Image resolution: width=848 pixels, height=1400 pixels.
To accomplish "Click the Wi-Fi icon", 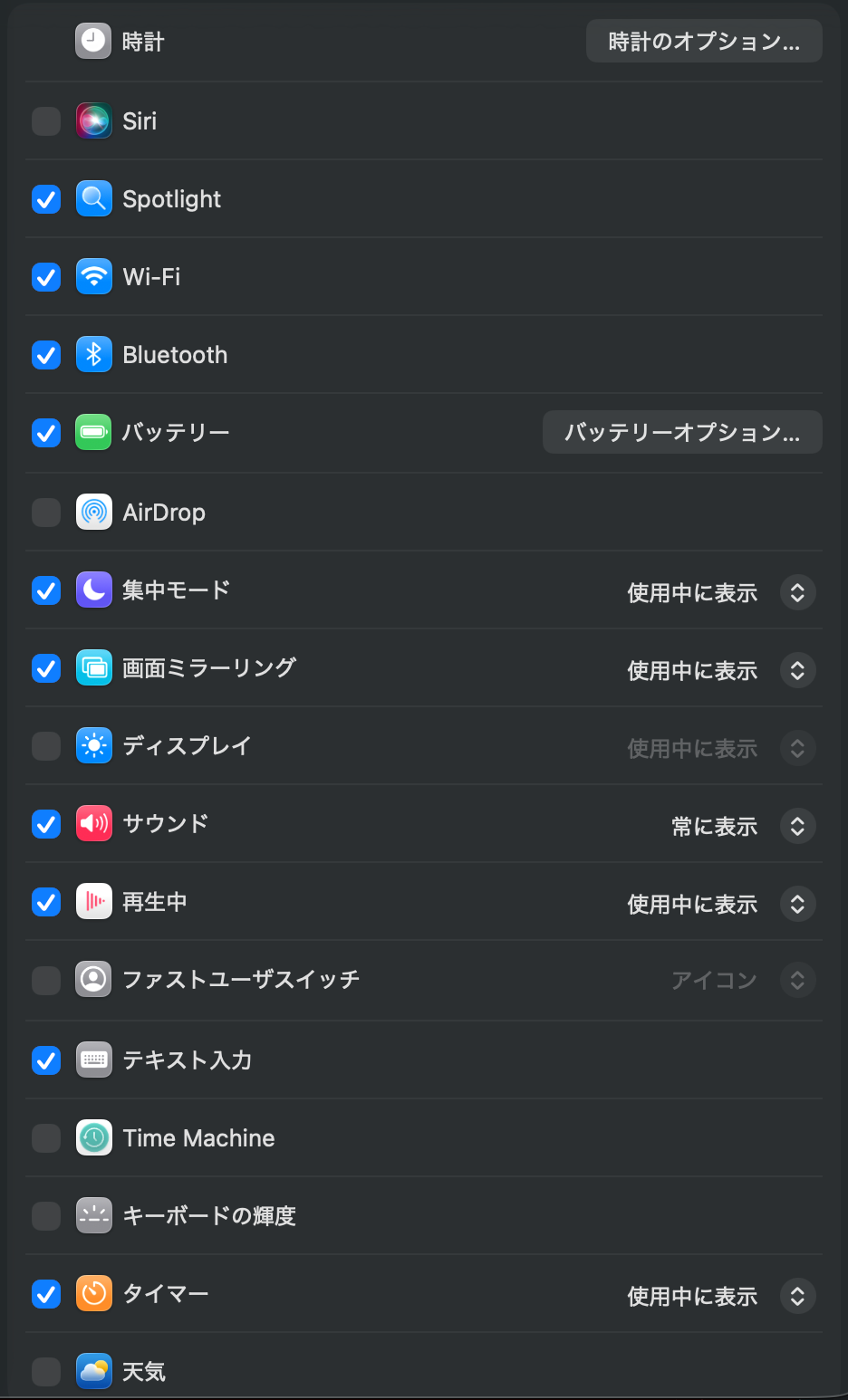I will coord(94,276).
